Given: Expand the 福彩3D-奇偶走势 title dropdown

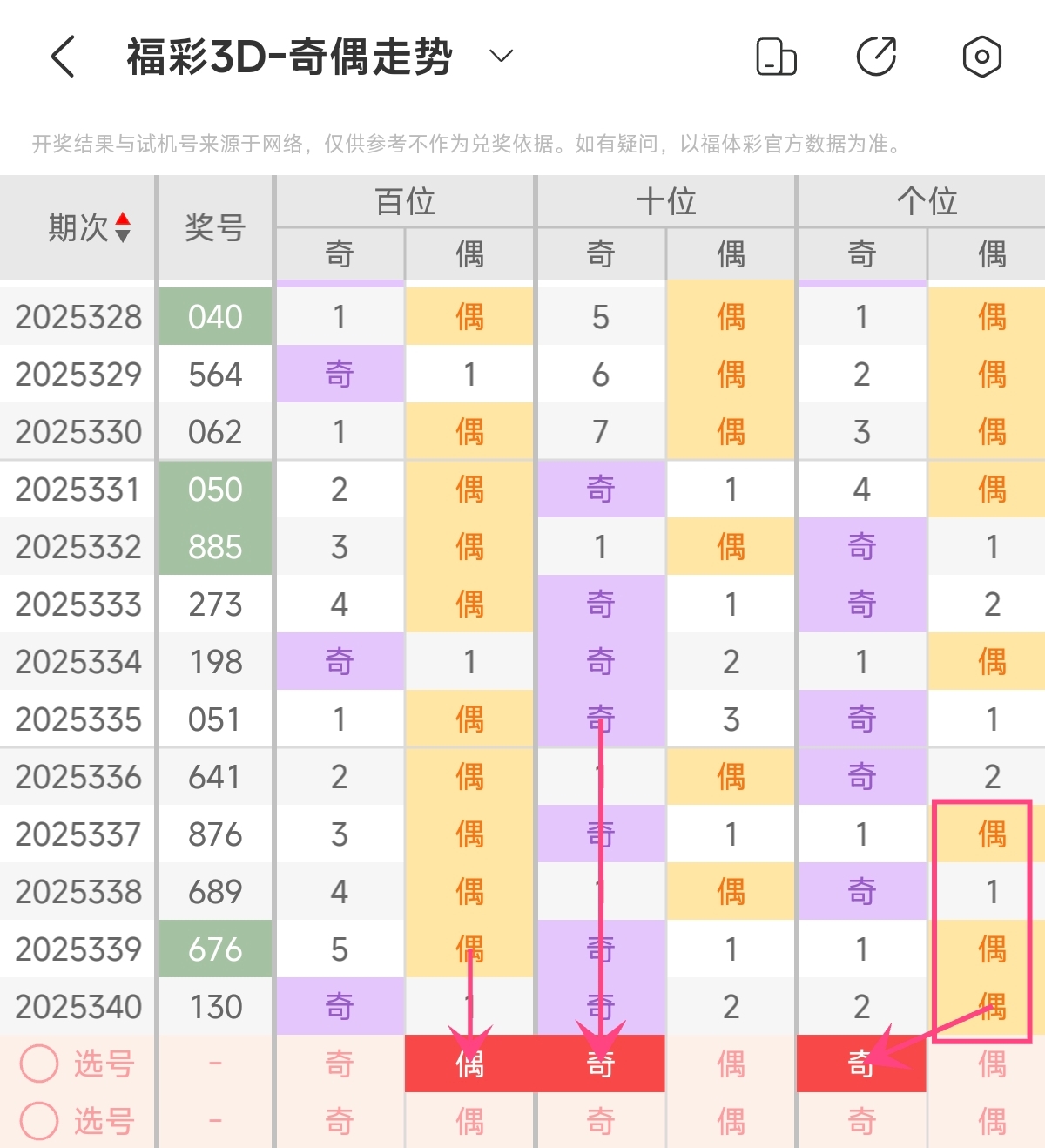Looking at the screenshot, I should 501,57.
